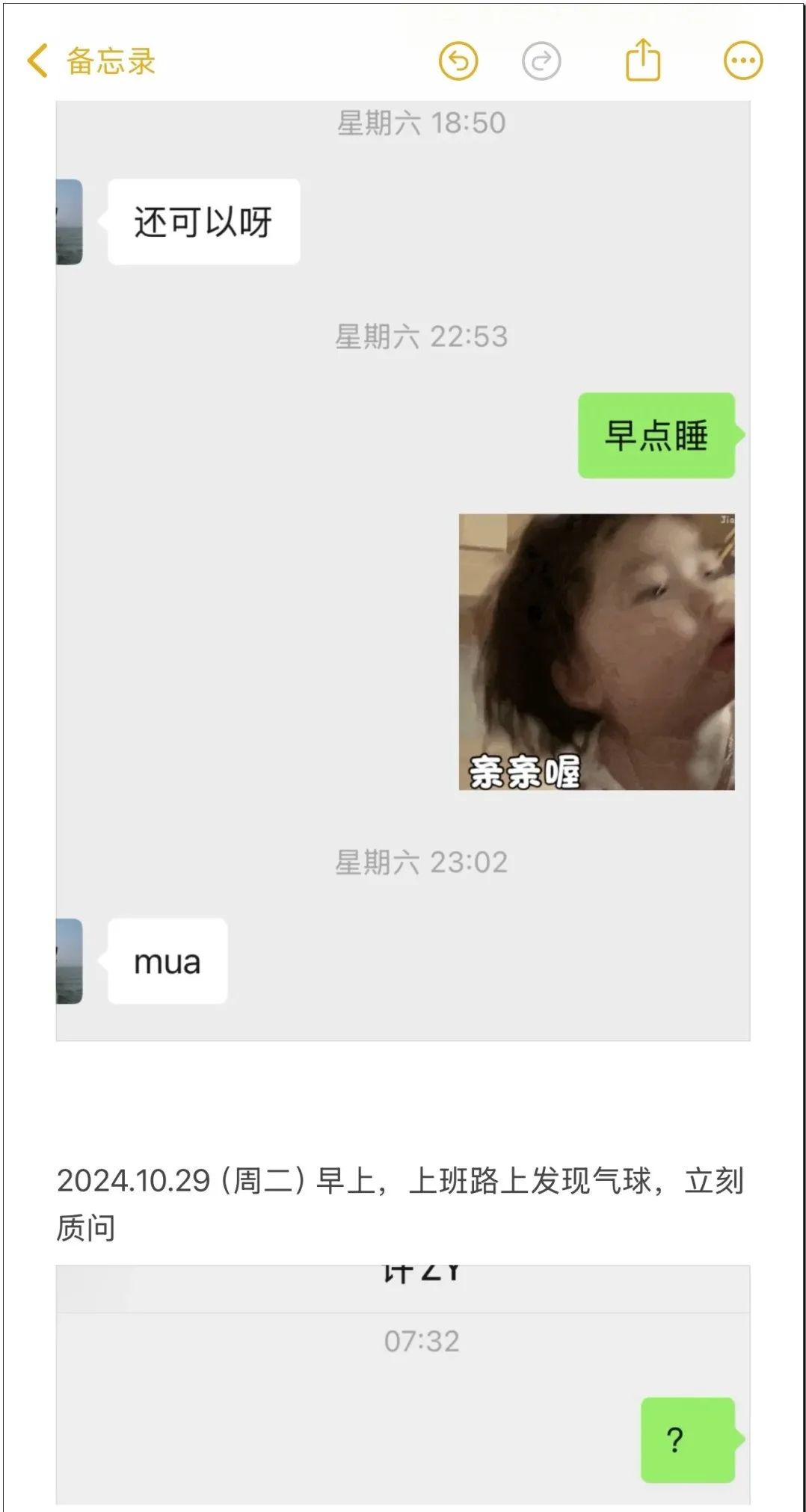The image size is (806, 1512).
Task: Tap the redo arrow icon
Action: click(x=541, y=61)
